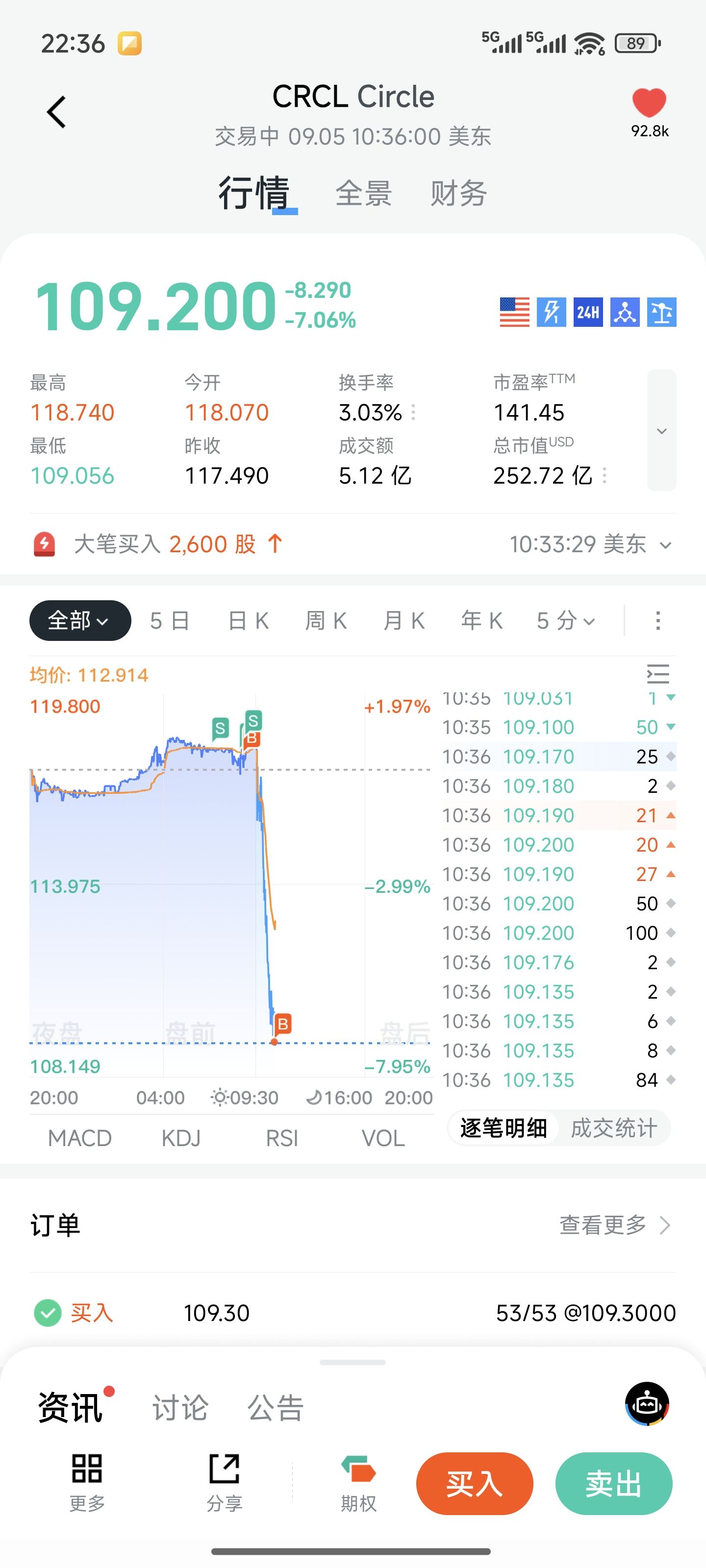Open the 买入 109.30 order row
Image resolution: width=706 pixels, height=1568 pixels.
click(x=353, y=1313)
